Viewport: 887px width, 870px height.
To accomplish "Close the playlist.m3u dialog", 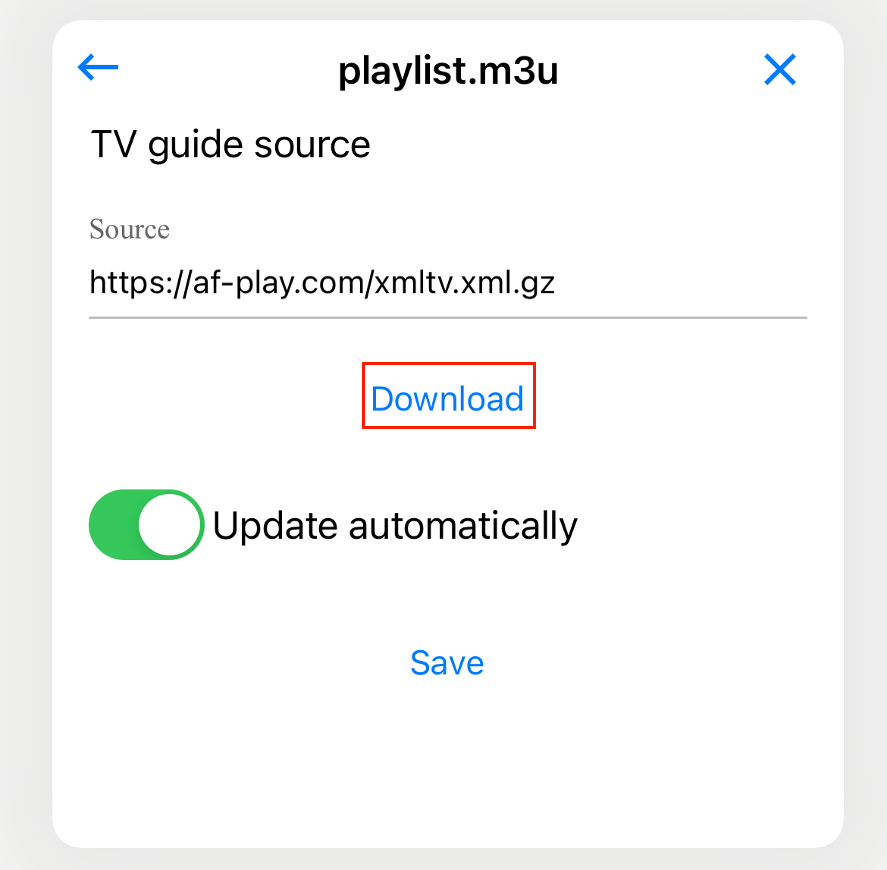I will click(779, 69).
